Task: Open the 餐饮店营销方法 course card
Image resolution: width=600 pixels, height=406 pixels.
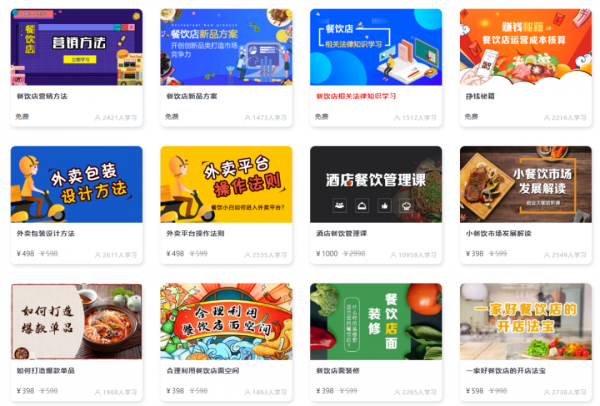Action: (x=76, y=48)
